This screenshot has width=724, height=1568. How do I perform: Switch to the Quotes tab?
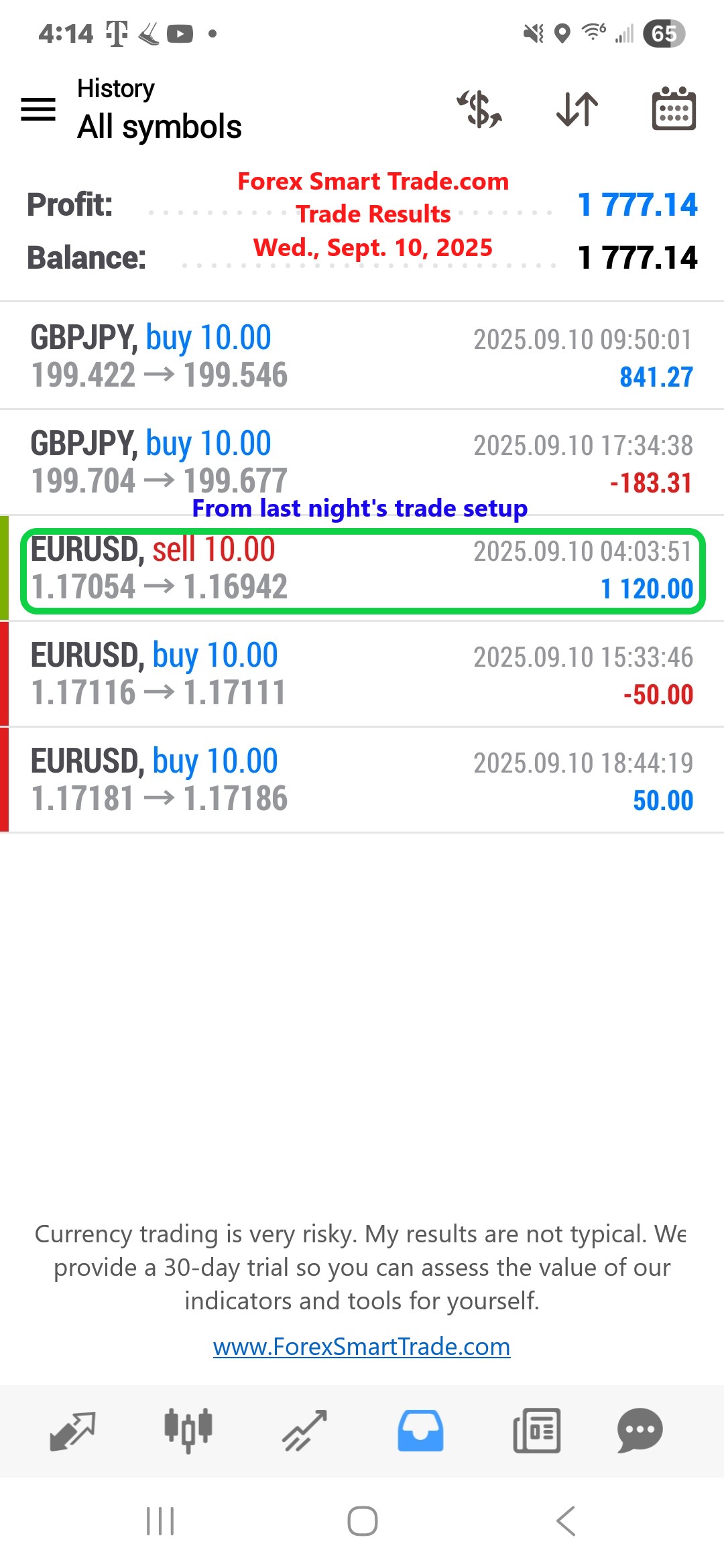click(x=72, y=1431)
